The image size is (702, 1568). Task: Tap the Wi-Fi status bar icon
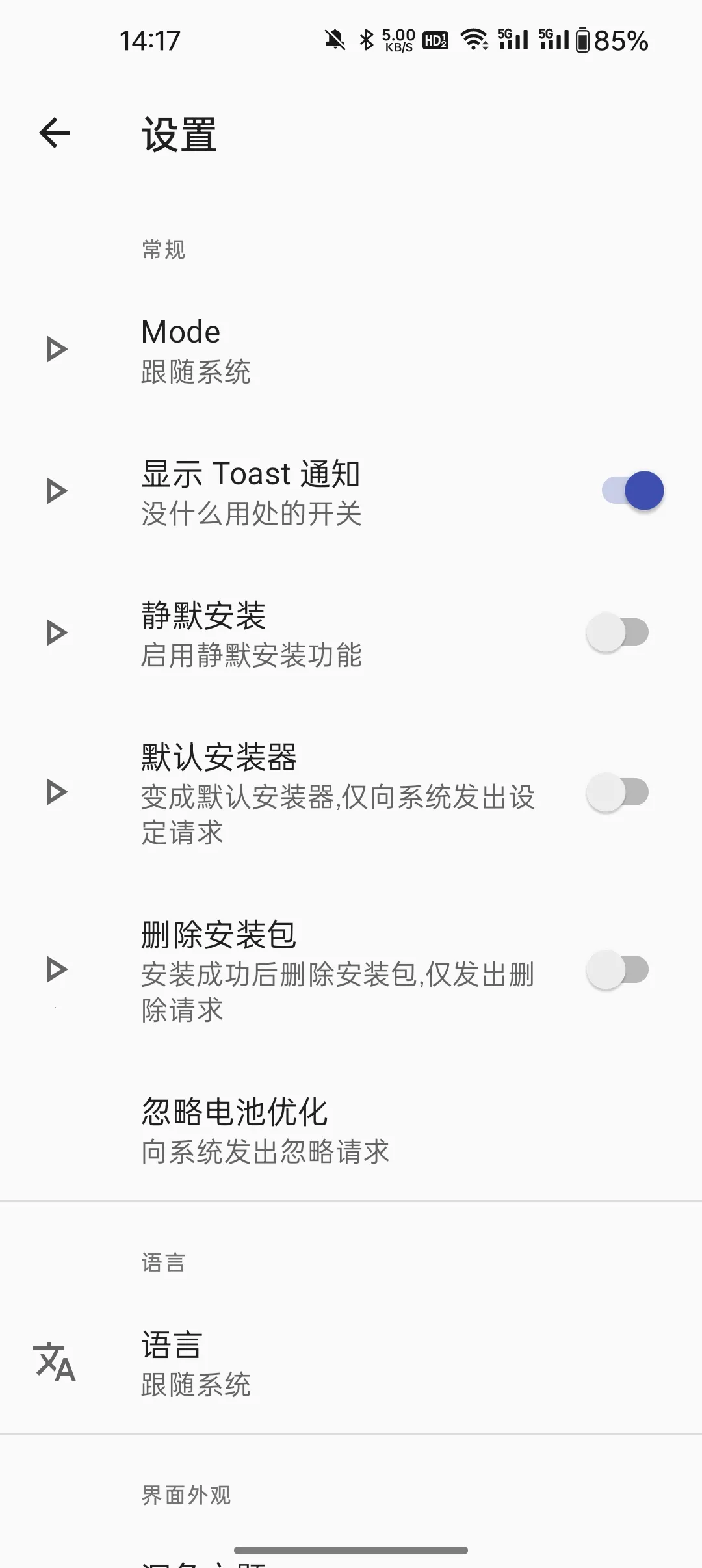pyautogui.click(x=474, y=39)
